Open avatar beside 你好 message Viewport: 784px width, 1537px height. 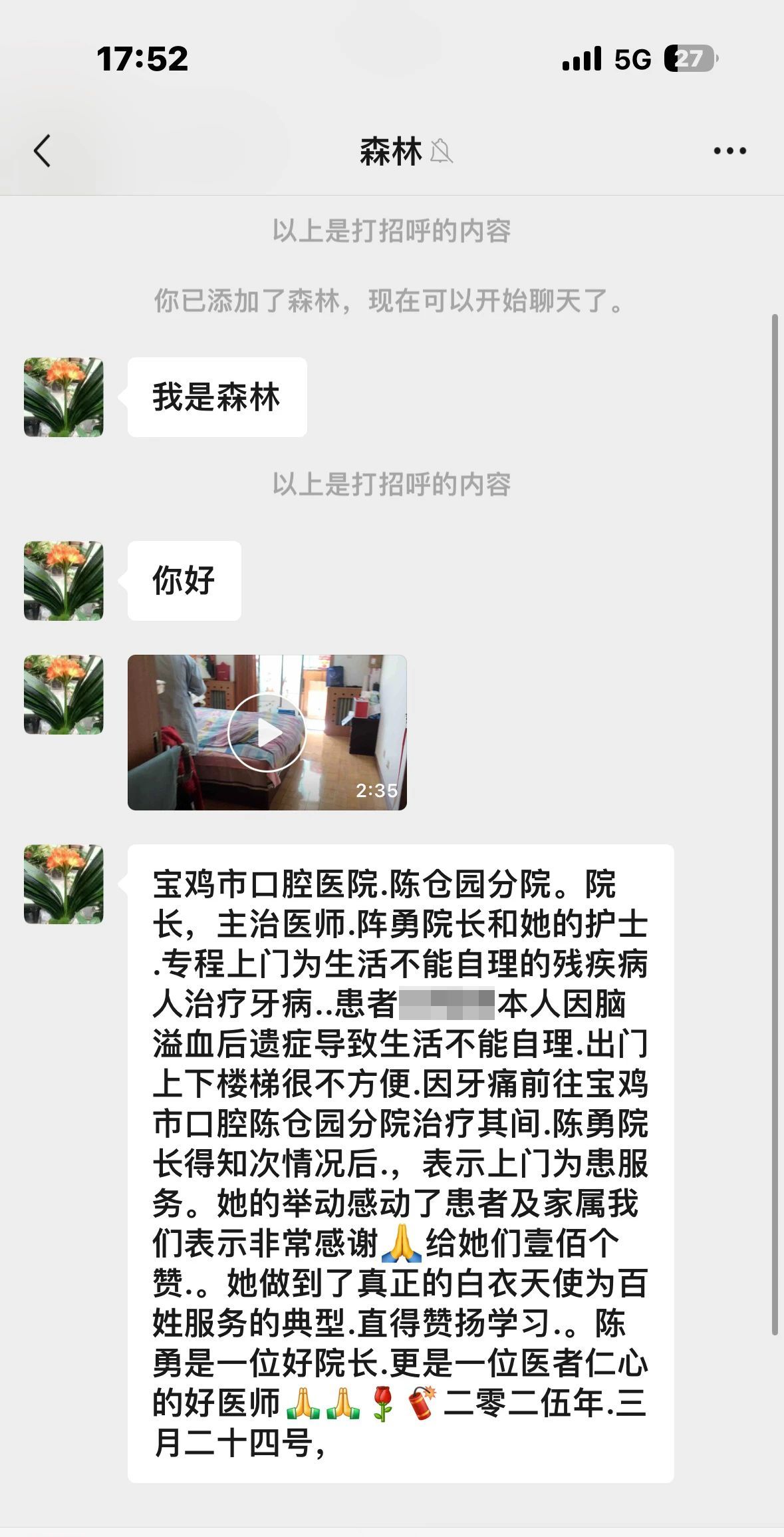(x=64, y=581)
